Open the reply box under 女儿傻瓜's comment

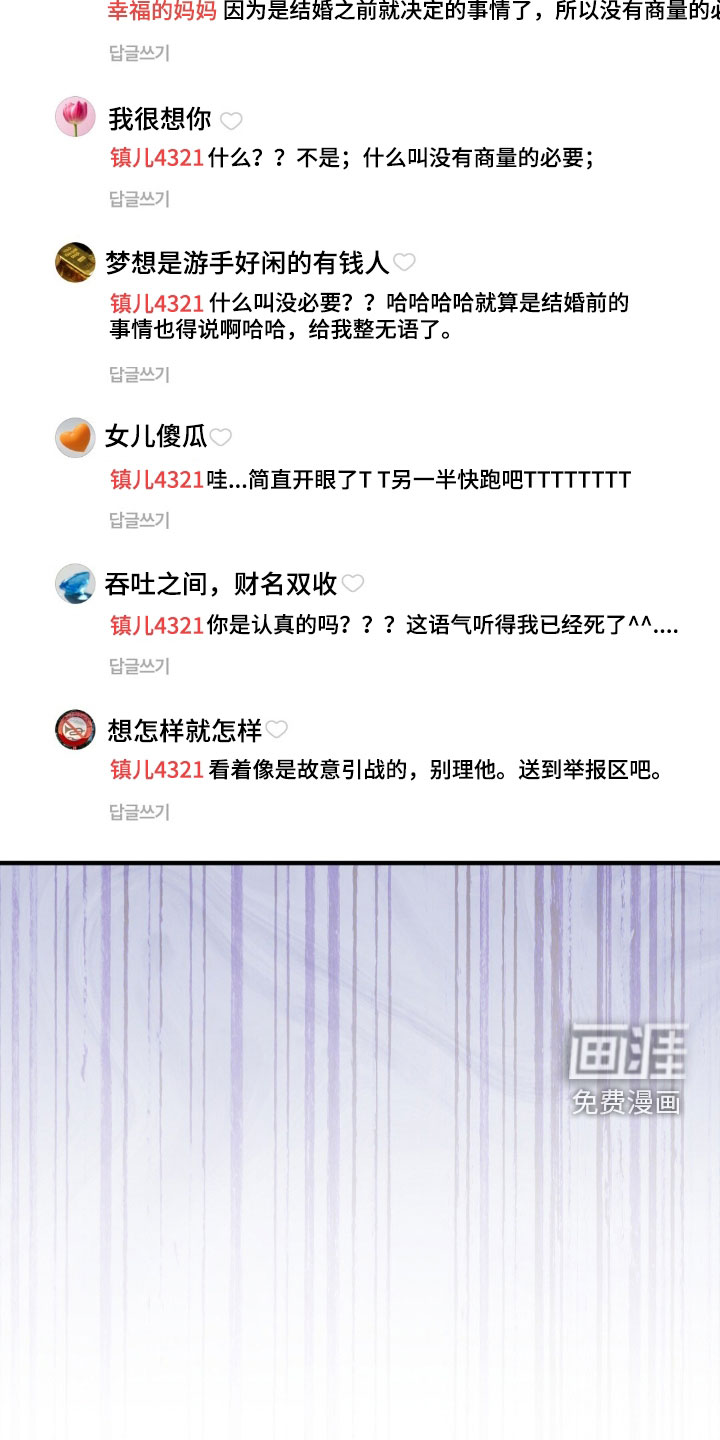(x=139, y=520)
